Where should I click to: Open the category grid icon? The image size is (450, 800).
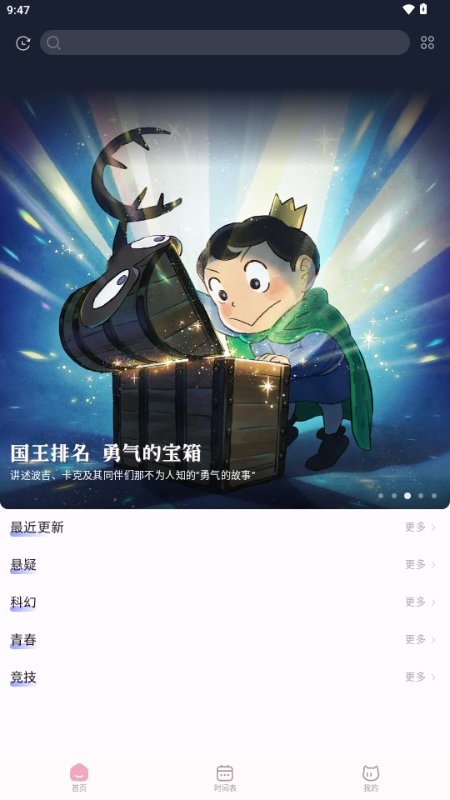(x=428, y=43)
